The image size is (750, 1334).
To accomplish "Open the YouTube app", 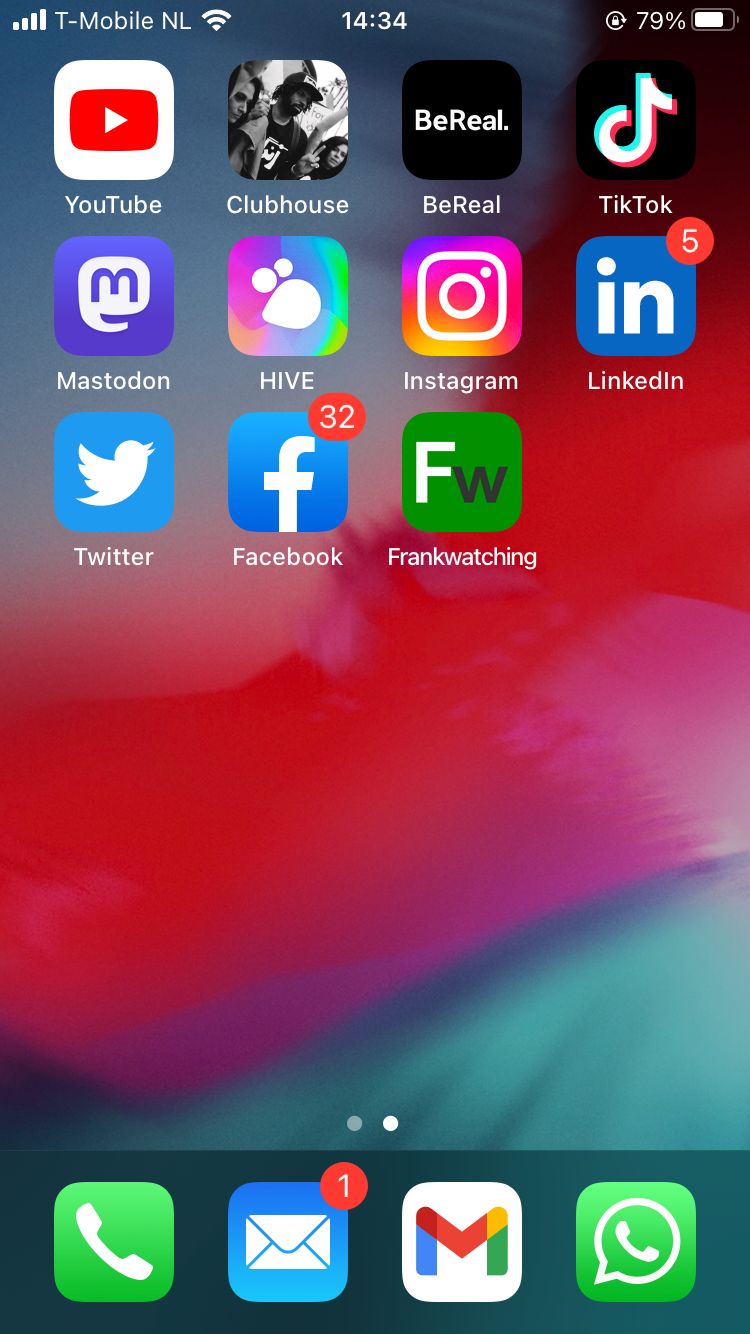I will [114, 120].
